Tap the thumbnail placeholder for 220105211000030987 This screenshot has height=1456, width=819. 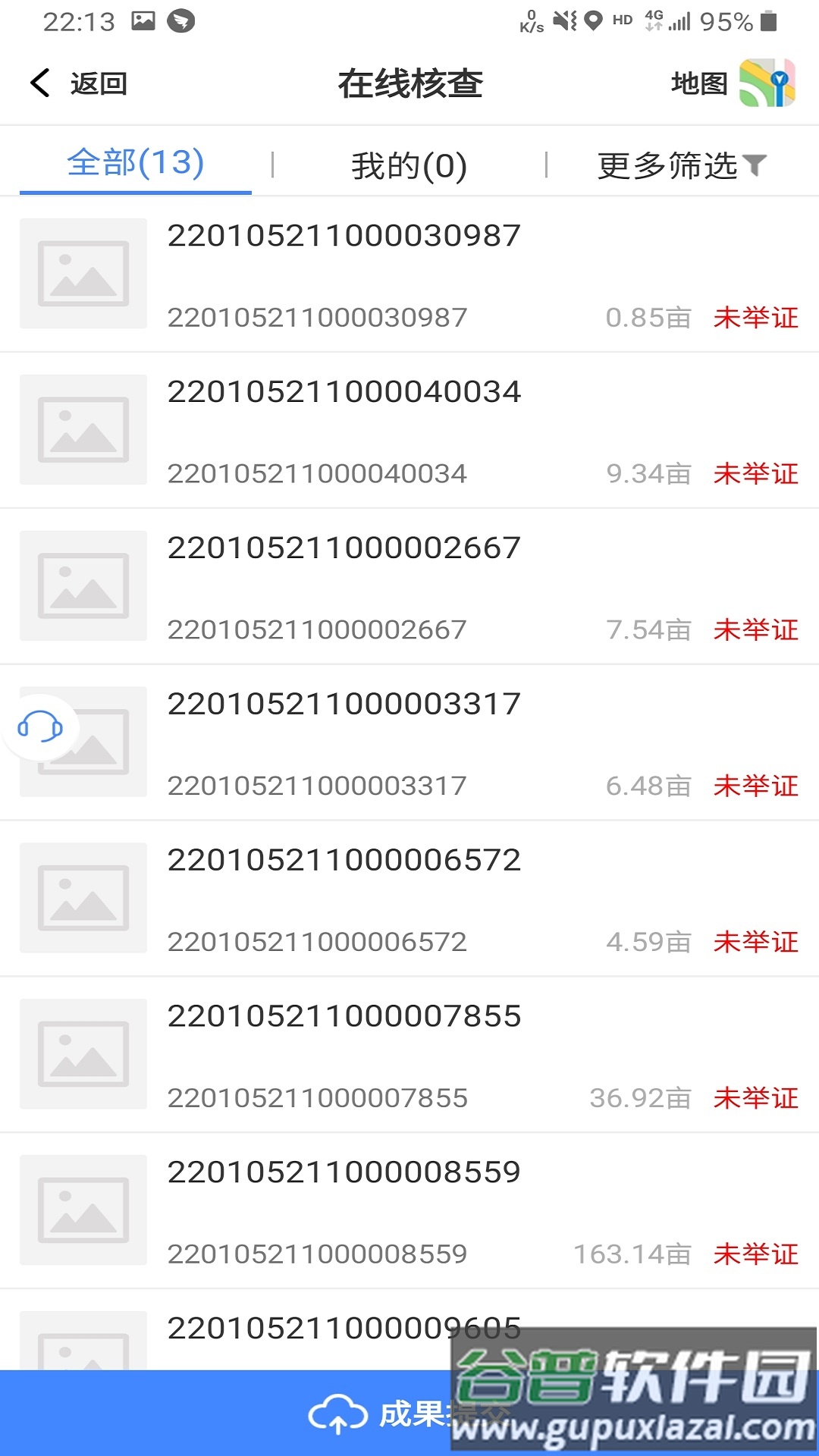point(82,275)
